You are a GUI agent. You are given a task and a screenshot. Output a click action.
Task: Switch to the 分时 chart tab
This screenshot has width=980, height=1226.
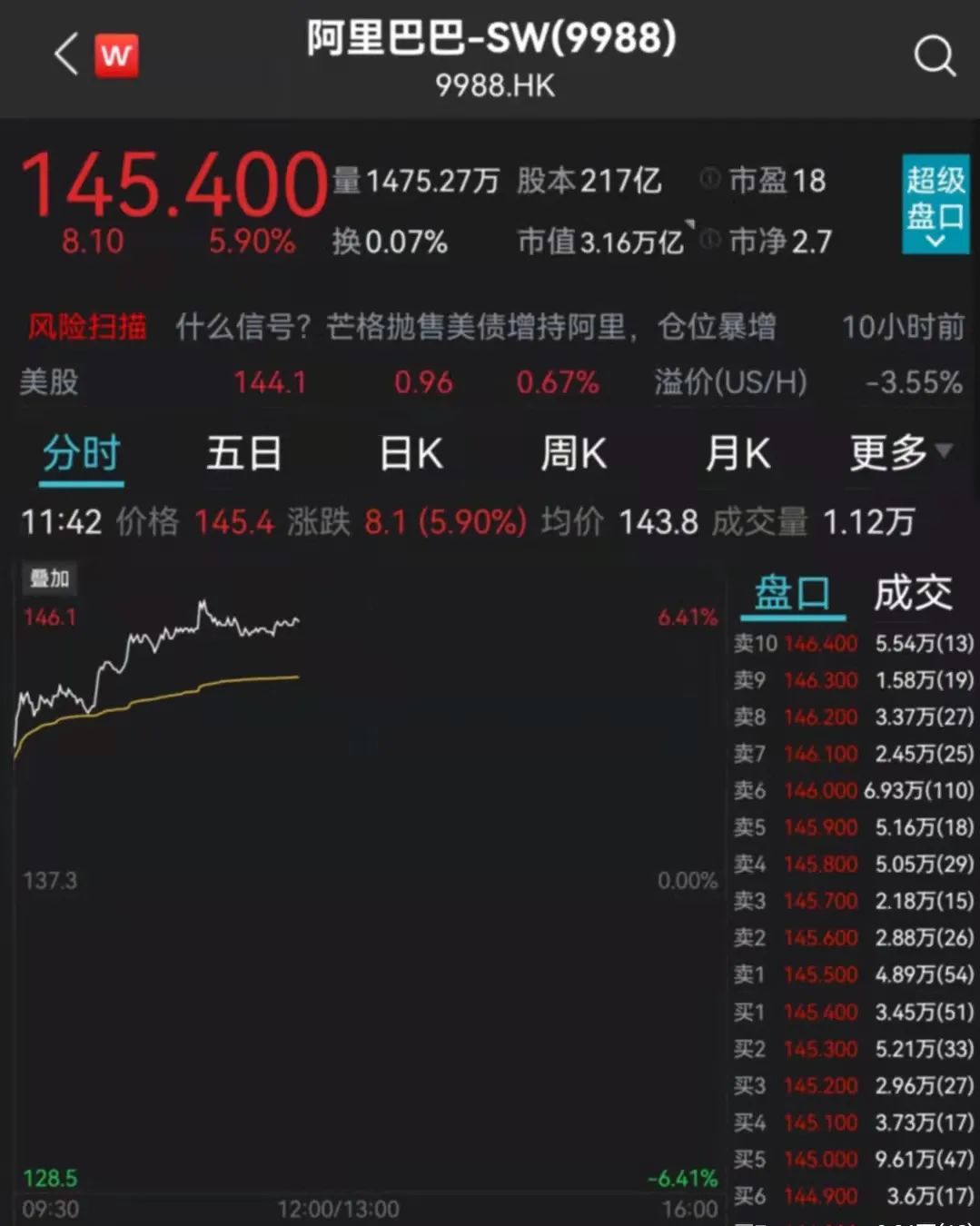point(82,453)
